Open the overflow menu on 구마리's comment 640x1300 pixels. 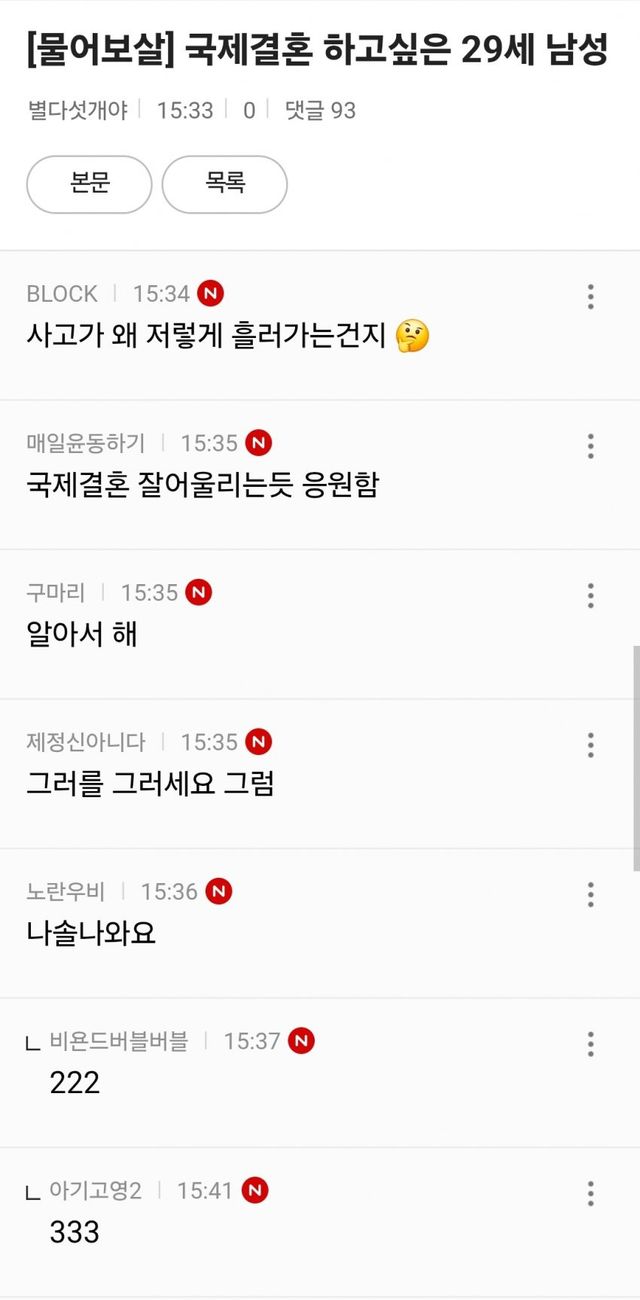coord(591,595)
